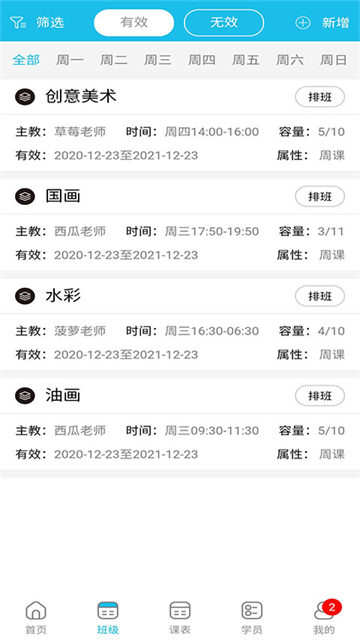This screenshot has height=640, width=360.
Task: Filter classes by 周三
Action: pyautogui.click(x=158, y=60)
